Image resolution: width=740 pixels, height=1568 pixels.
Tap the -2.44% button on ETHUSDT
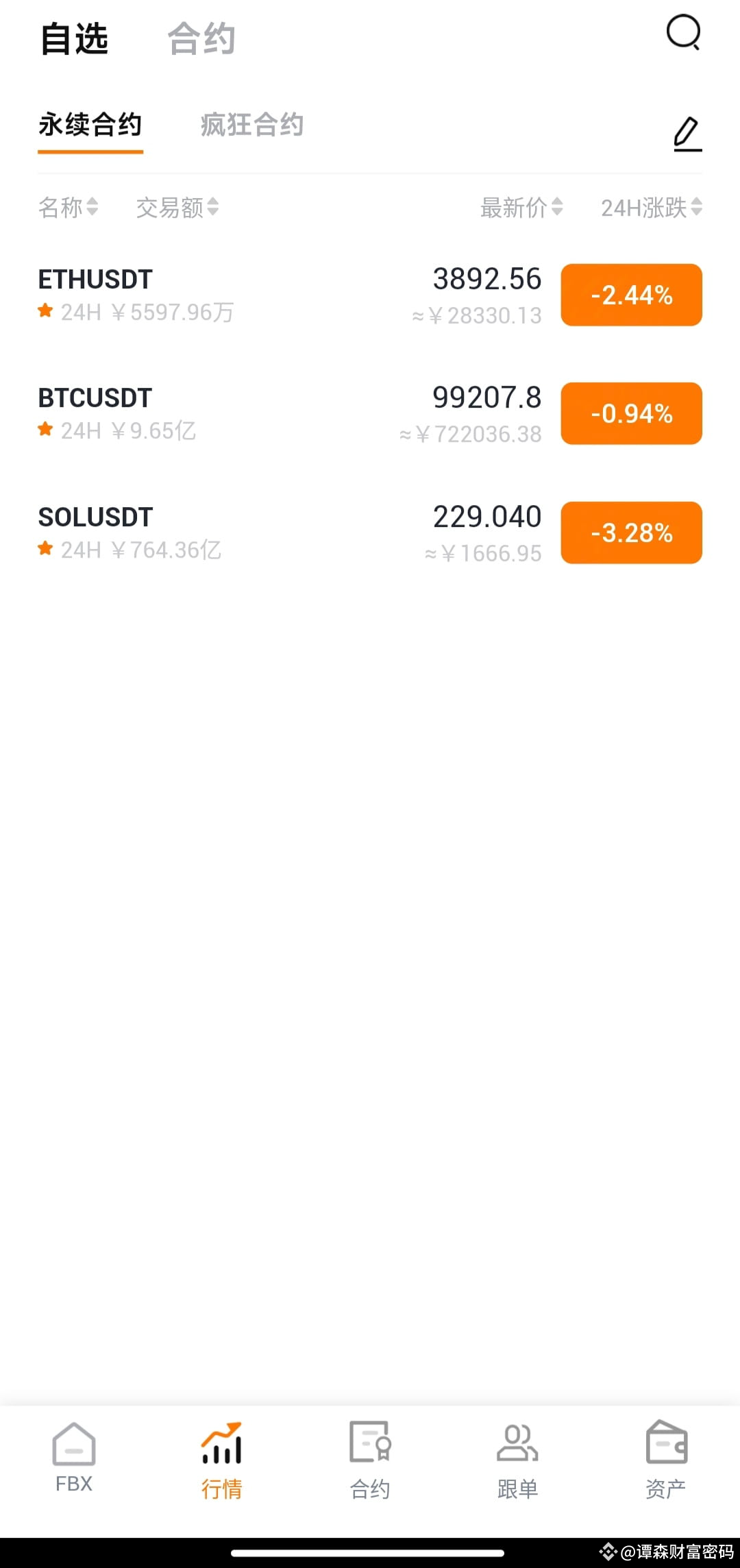coord(630,294)
